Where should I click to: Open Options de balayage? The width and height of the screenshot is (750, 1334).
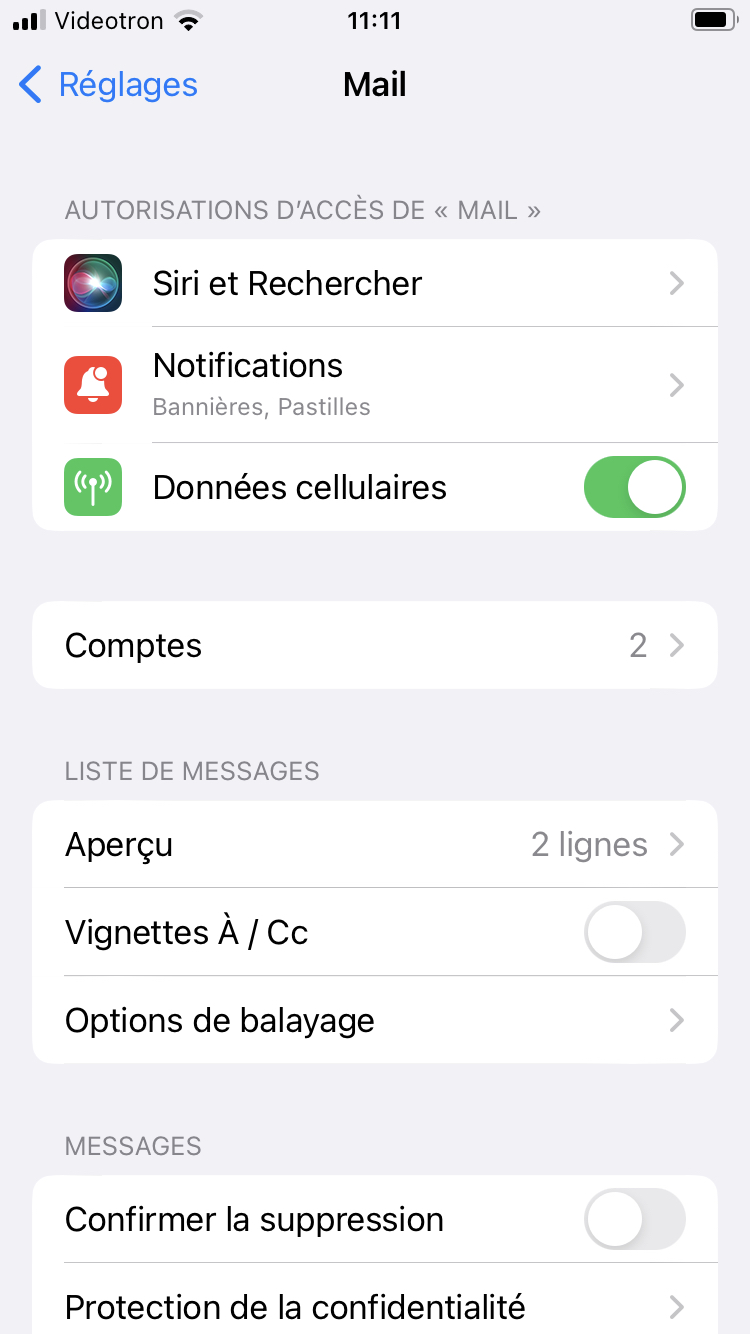click(x=375, y=1020)
